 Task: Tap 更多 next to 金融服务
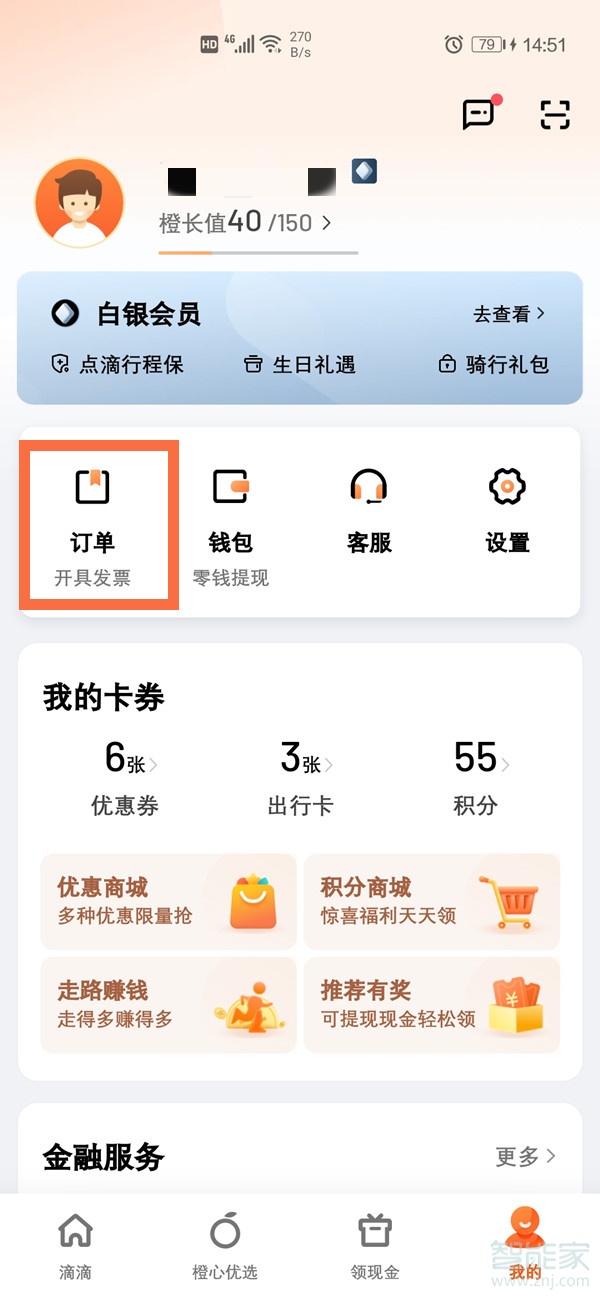525,1157
